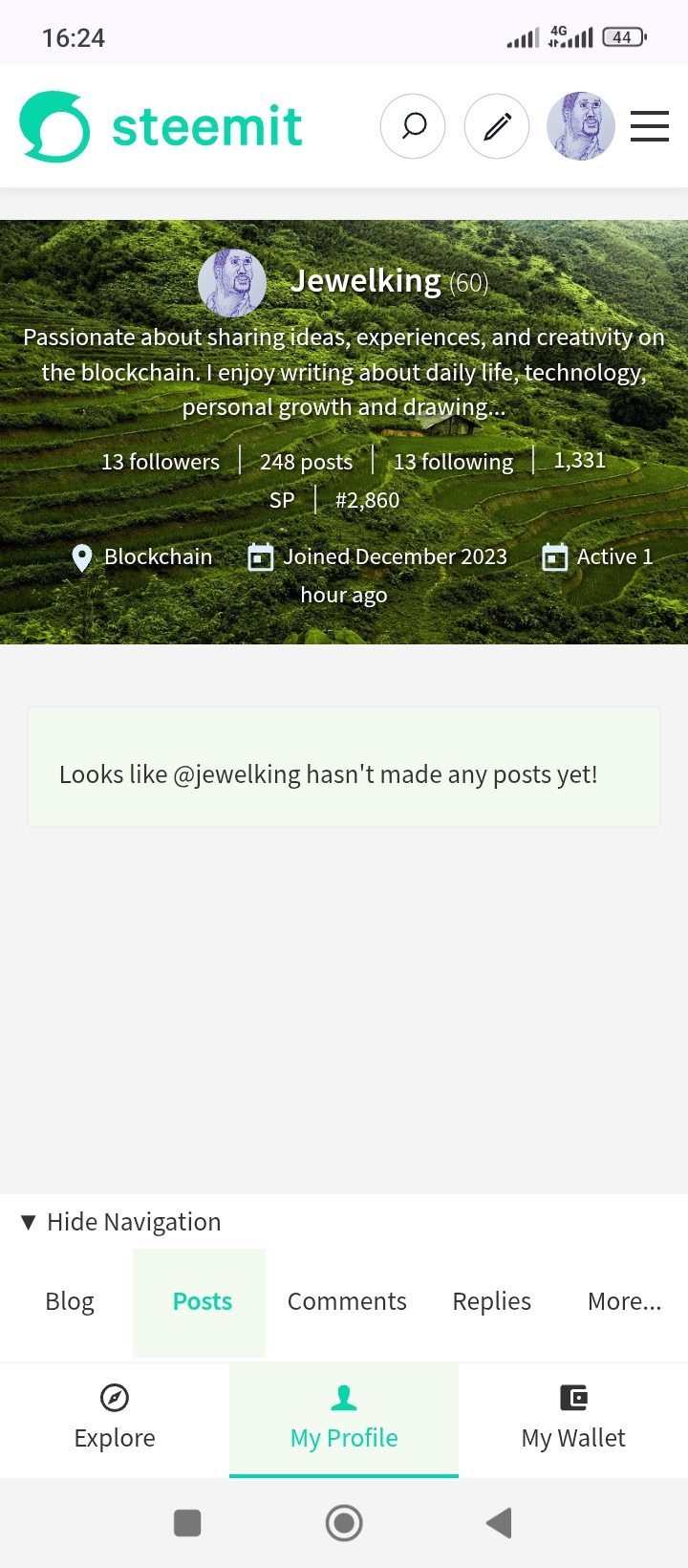Open My Wallet
Viewport: 688px width, 1568px height.
pos(573,1419)
